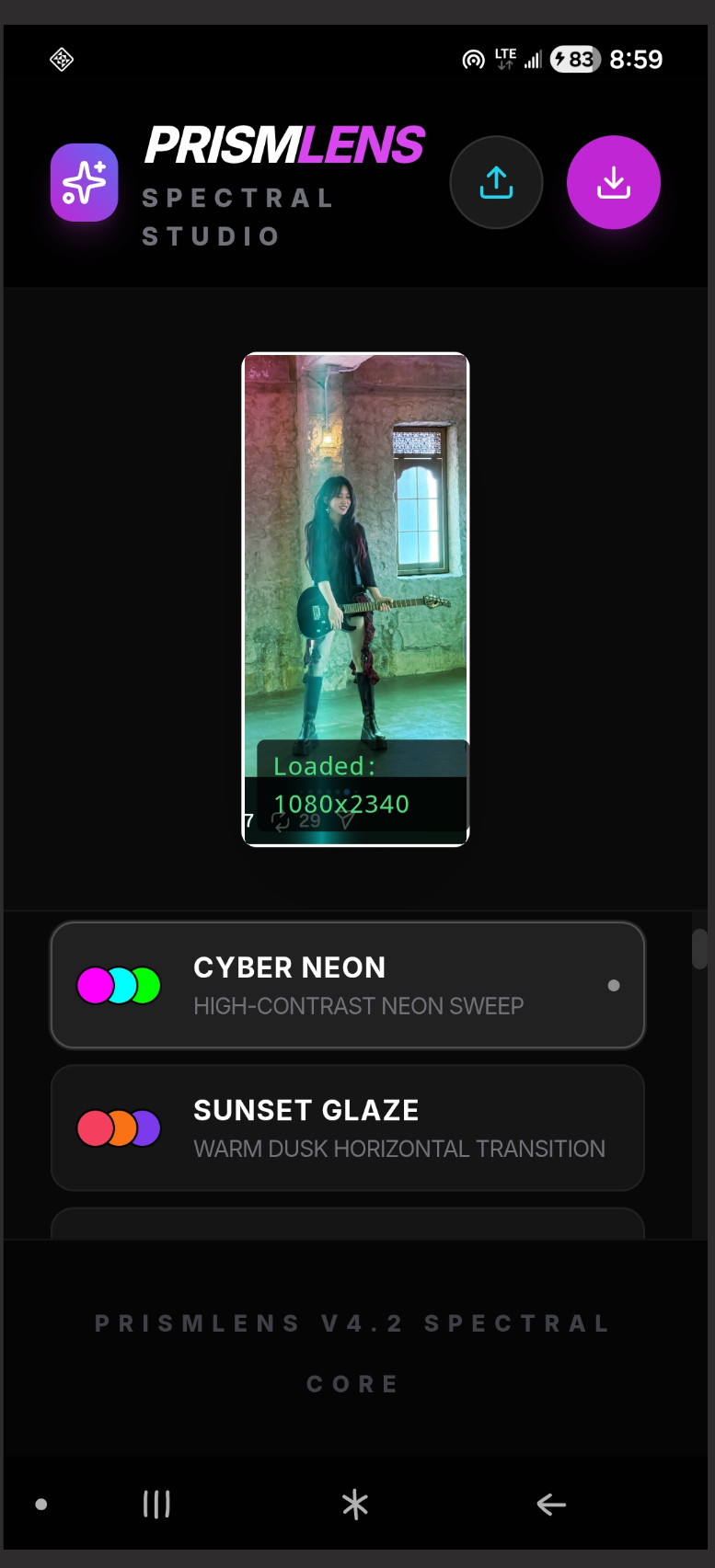The height and width of the screenshot is (1568, 715).
Task: Upload a photo with the upload icon
Action: (496, 182)
